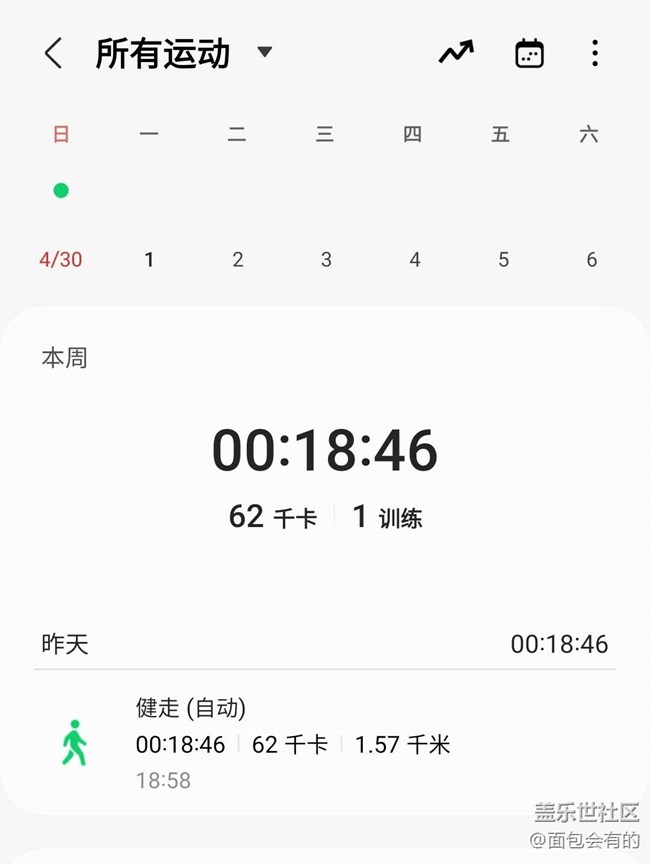Select Monday the 1st in the week strip
The width and height of the screenshot is (650, 864).
point(149,259)
